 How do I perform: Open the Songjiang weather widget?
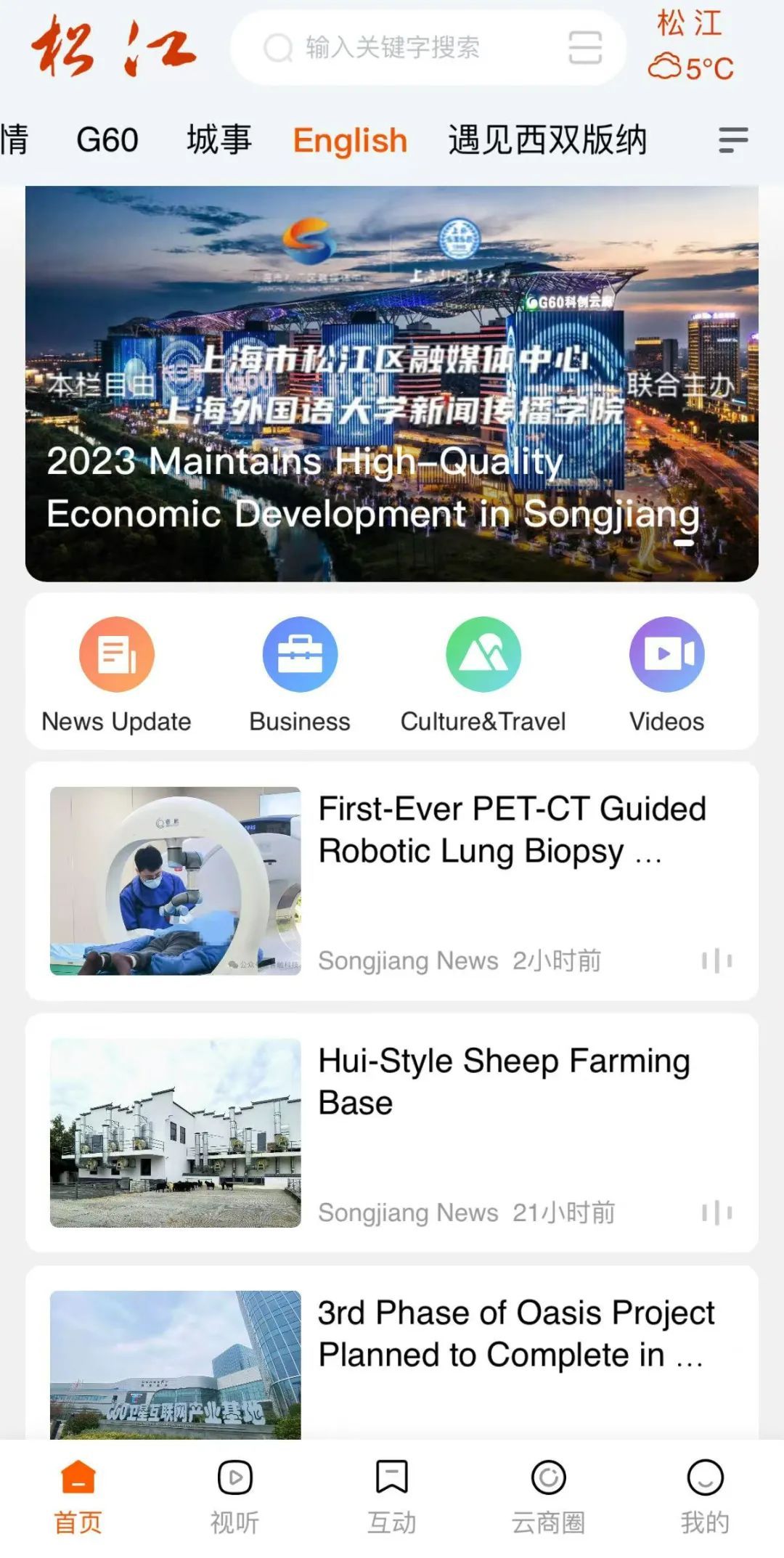point(690,46)
